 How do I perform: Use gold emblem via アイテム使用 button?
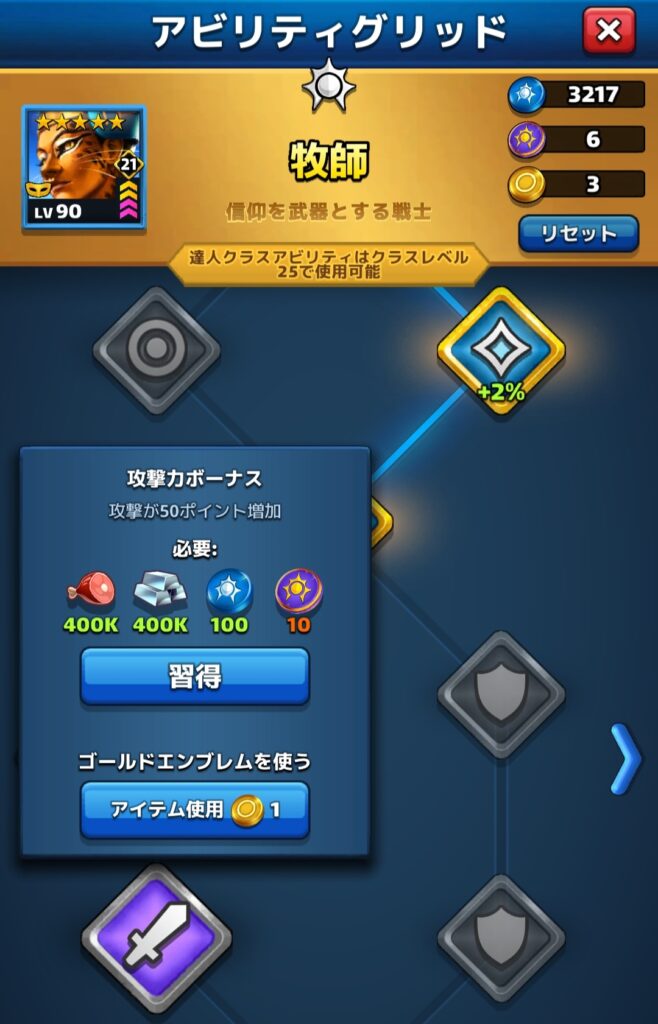coord(195,809)
